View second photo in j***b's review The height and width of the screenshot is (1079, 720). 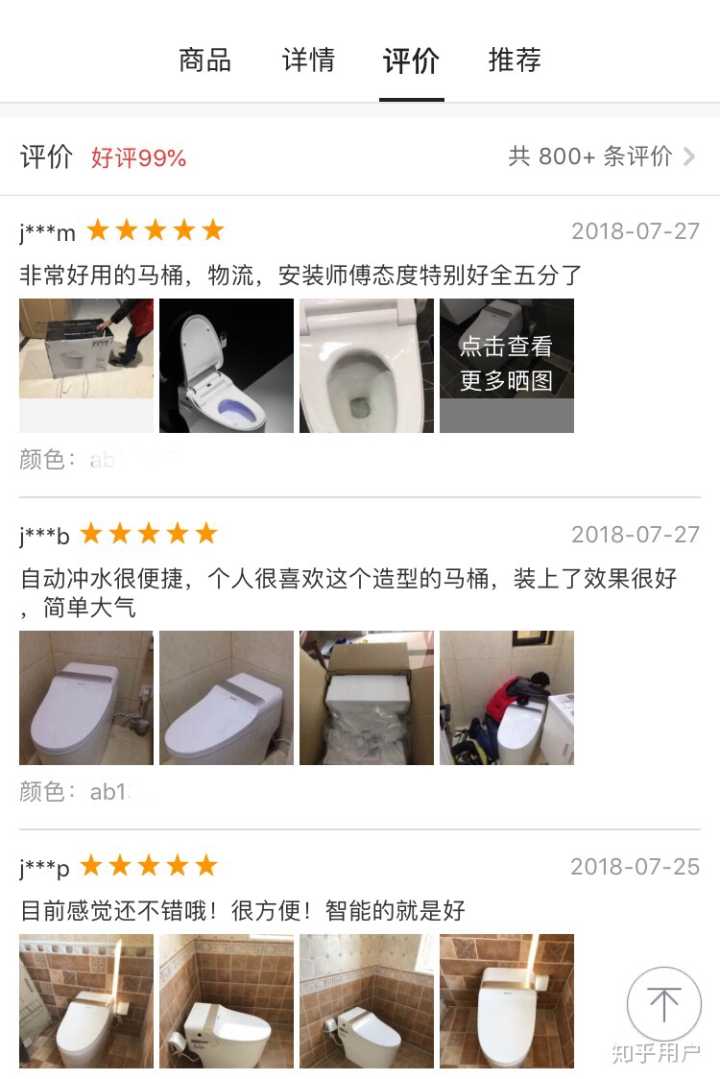[x=226, y=697]
